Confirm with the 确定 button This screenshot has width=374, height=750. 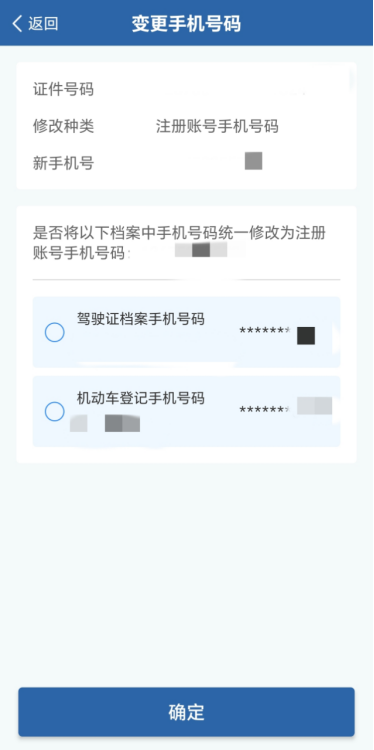pos(187,712)
